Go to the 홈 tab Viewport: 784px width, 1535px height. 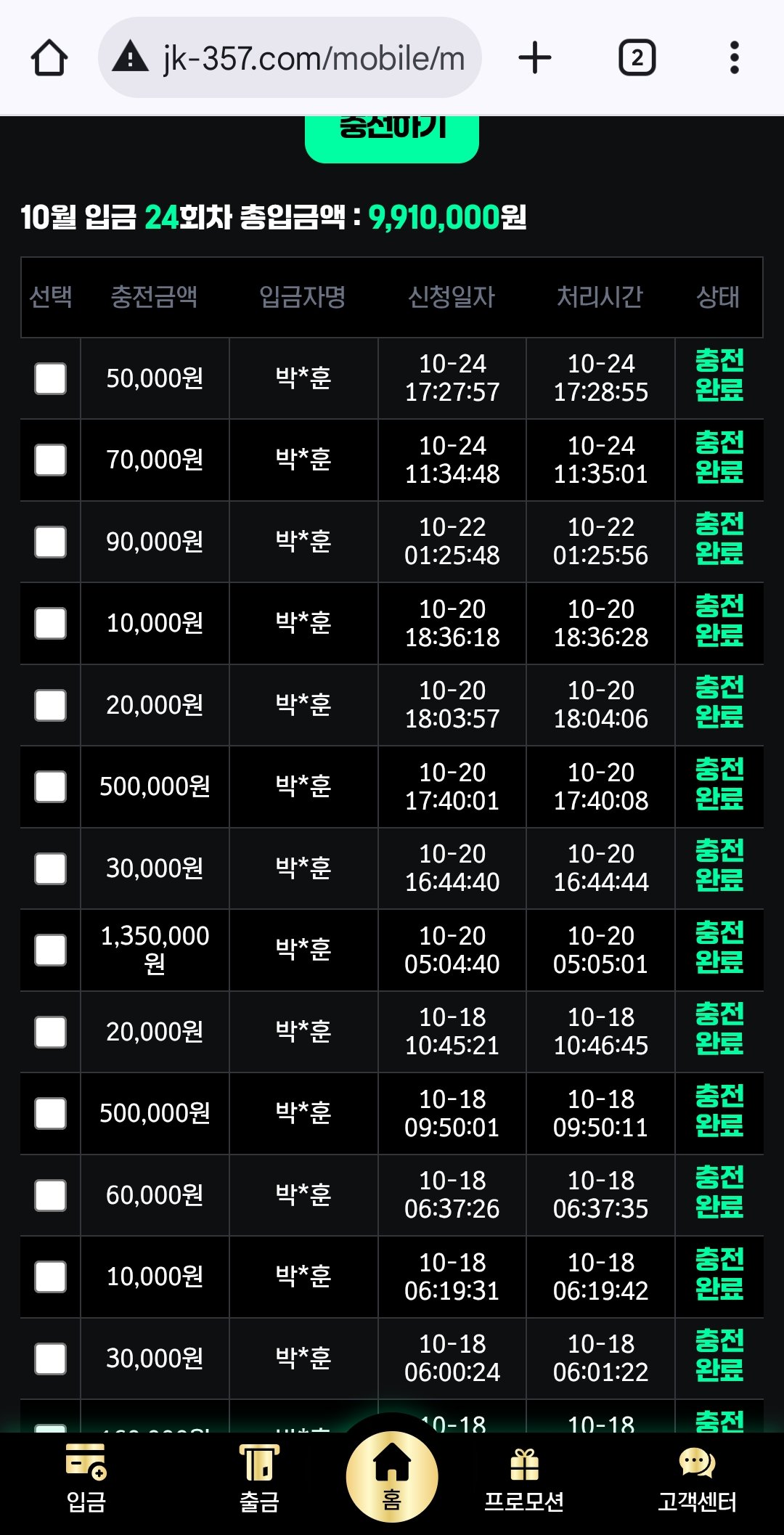(x=392, y=1477)
